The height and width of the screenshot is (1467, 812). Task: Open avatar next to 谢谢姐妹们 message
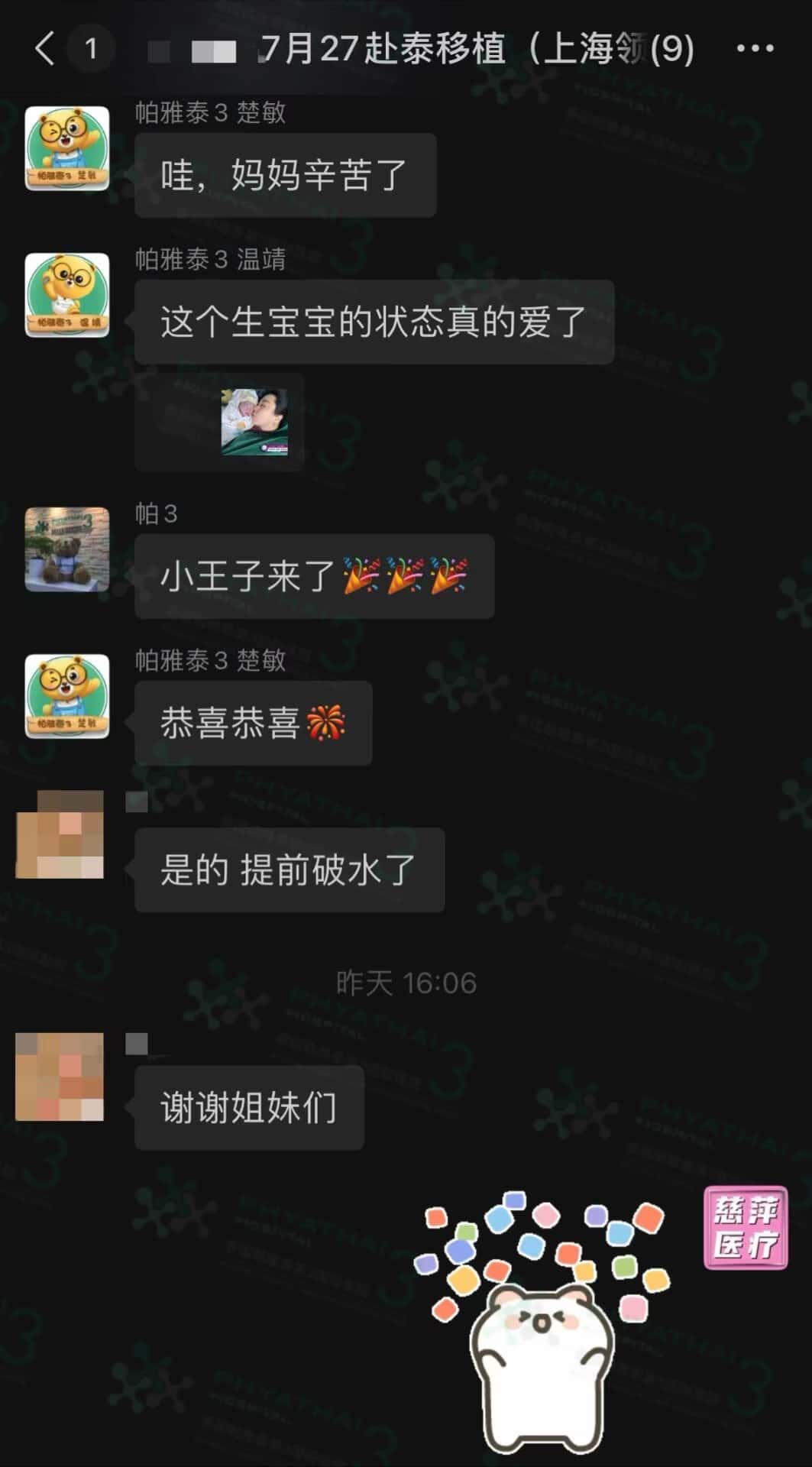click(60, 1077)
